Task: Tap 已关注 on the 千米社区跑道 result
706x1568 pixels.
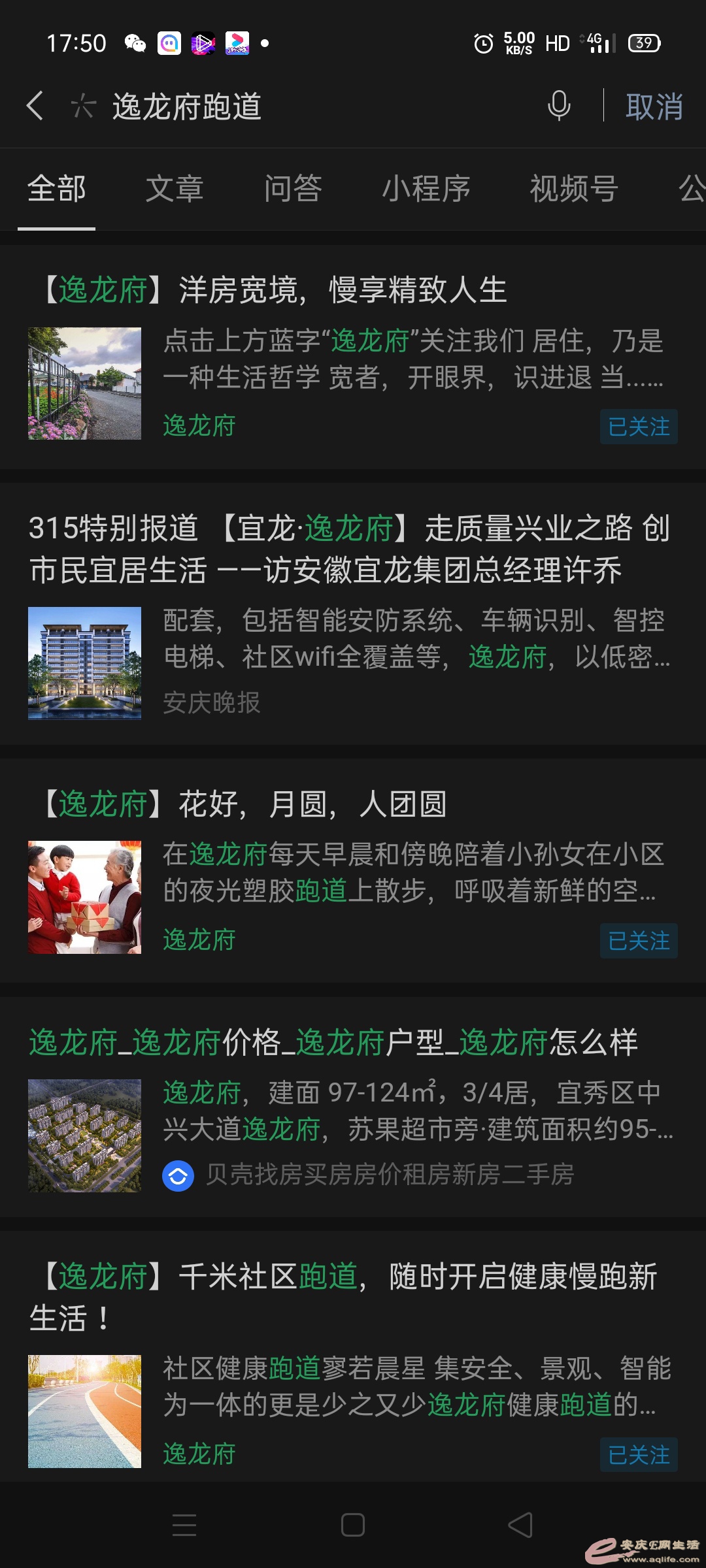Action: [x=639, y=1455]
